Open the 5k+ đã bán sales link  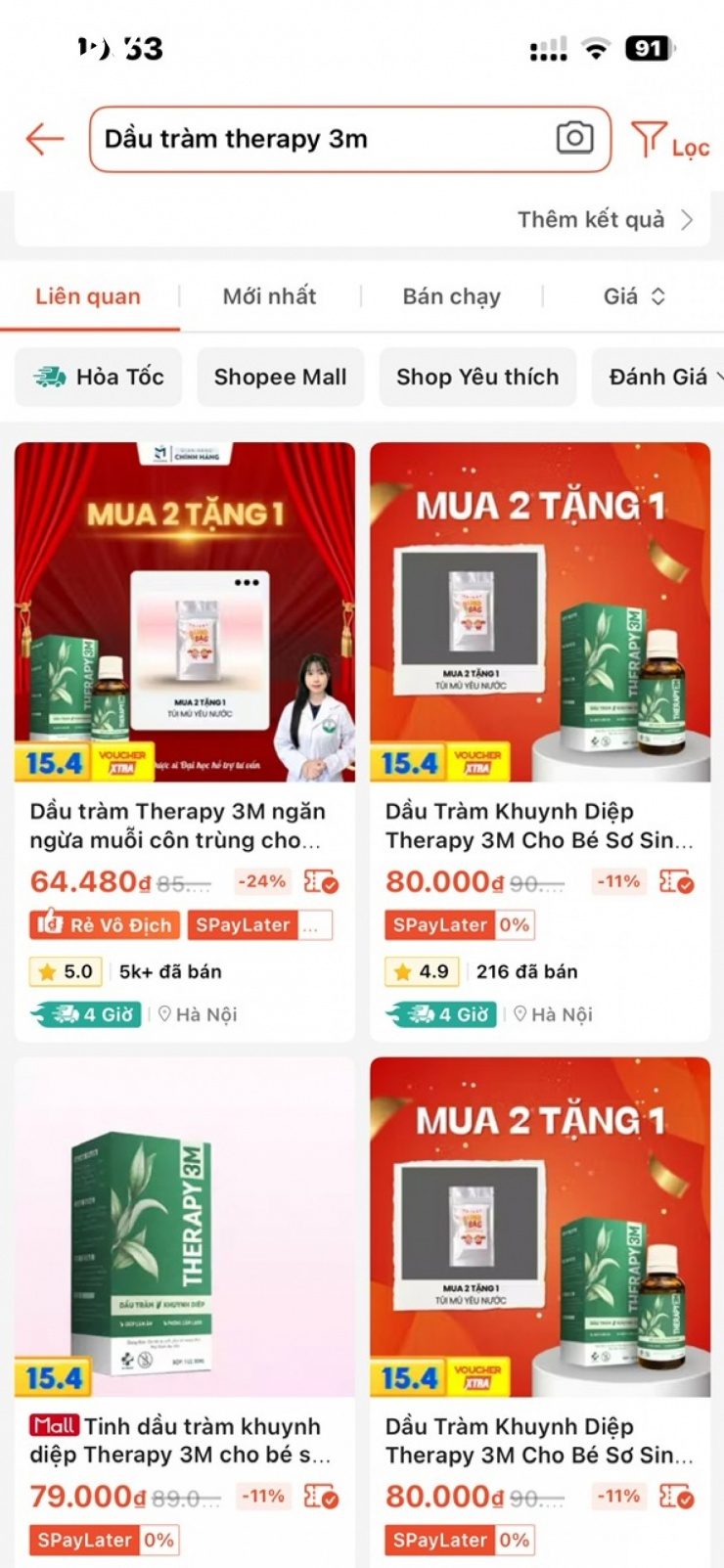pyautogui.click(x=168, y=971)
